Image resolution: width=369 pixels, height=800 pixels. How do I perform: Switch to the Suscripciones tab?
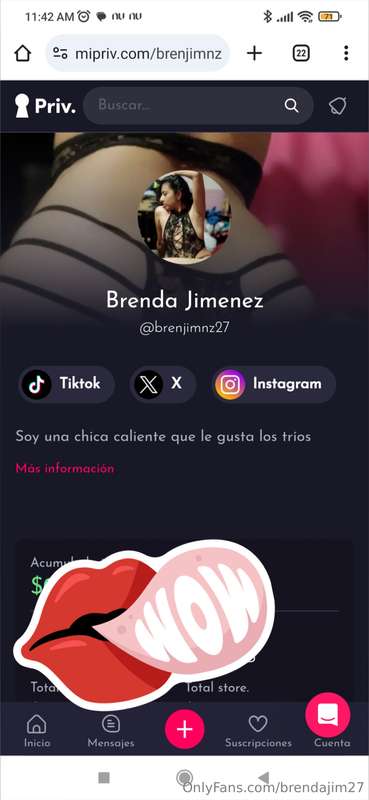(x=258, y=731)
